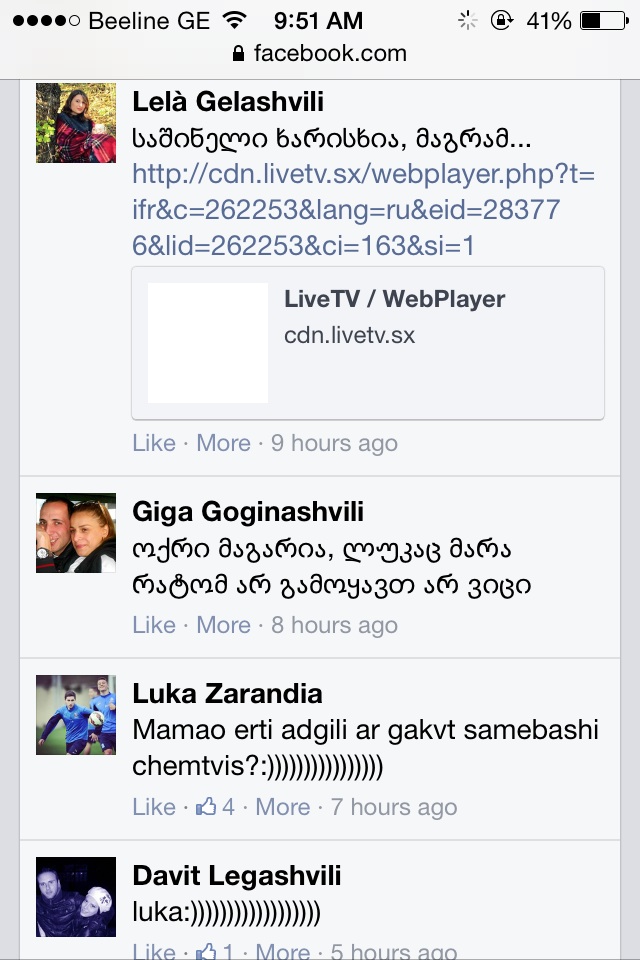
Task: Open Davit Legashvili's profile name
Action: (x=236, y=876)
